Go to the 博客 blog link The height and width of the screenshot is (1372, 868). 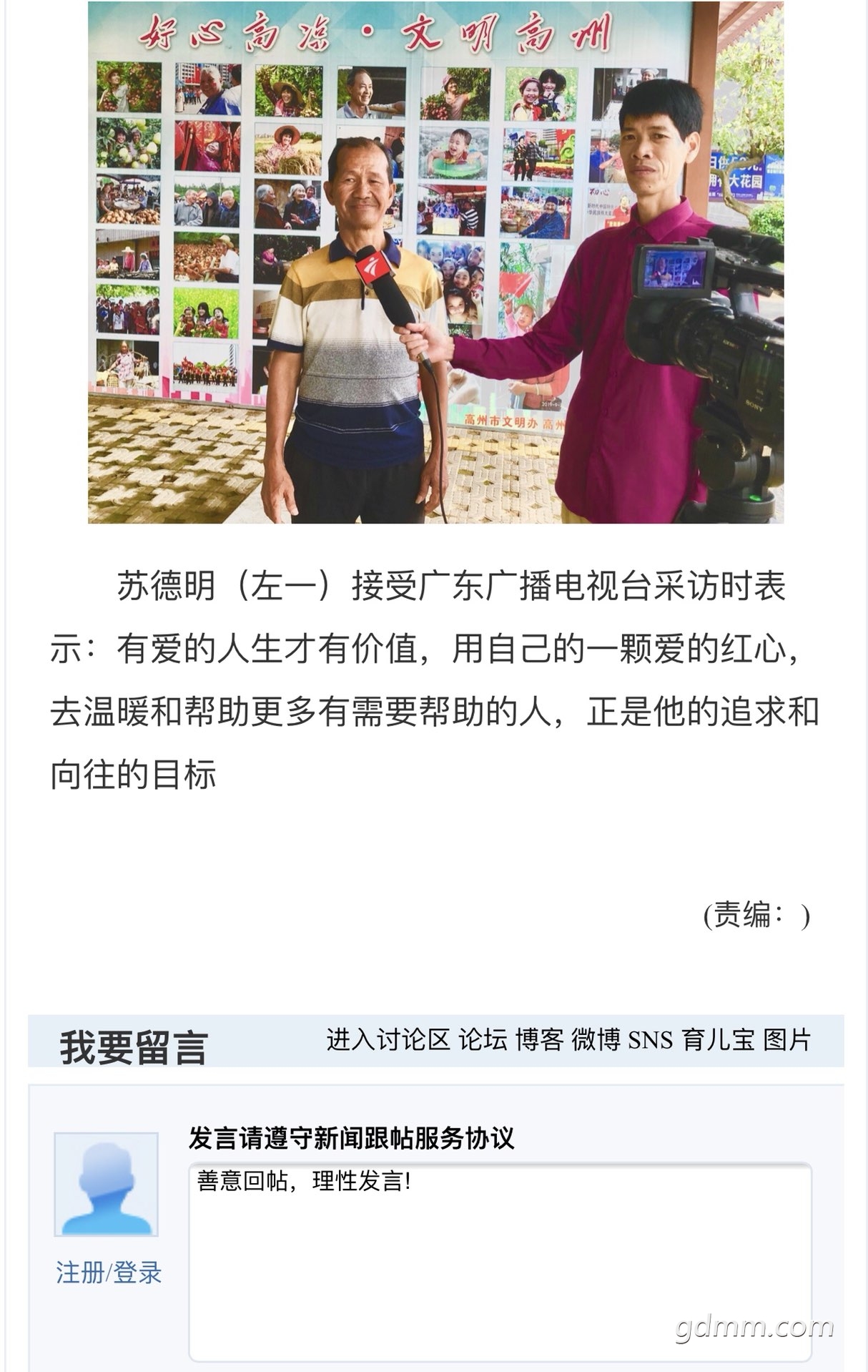click(540, 1040)
